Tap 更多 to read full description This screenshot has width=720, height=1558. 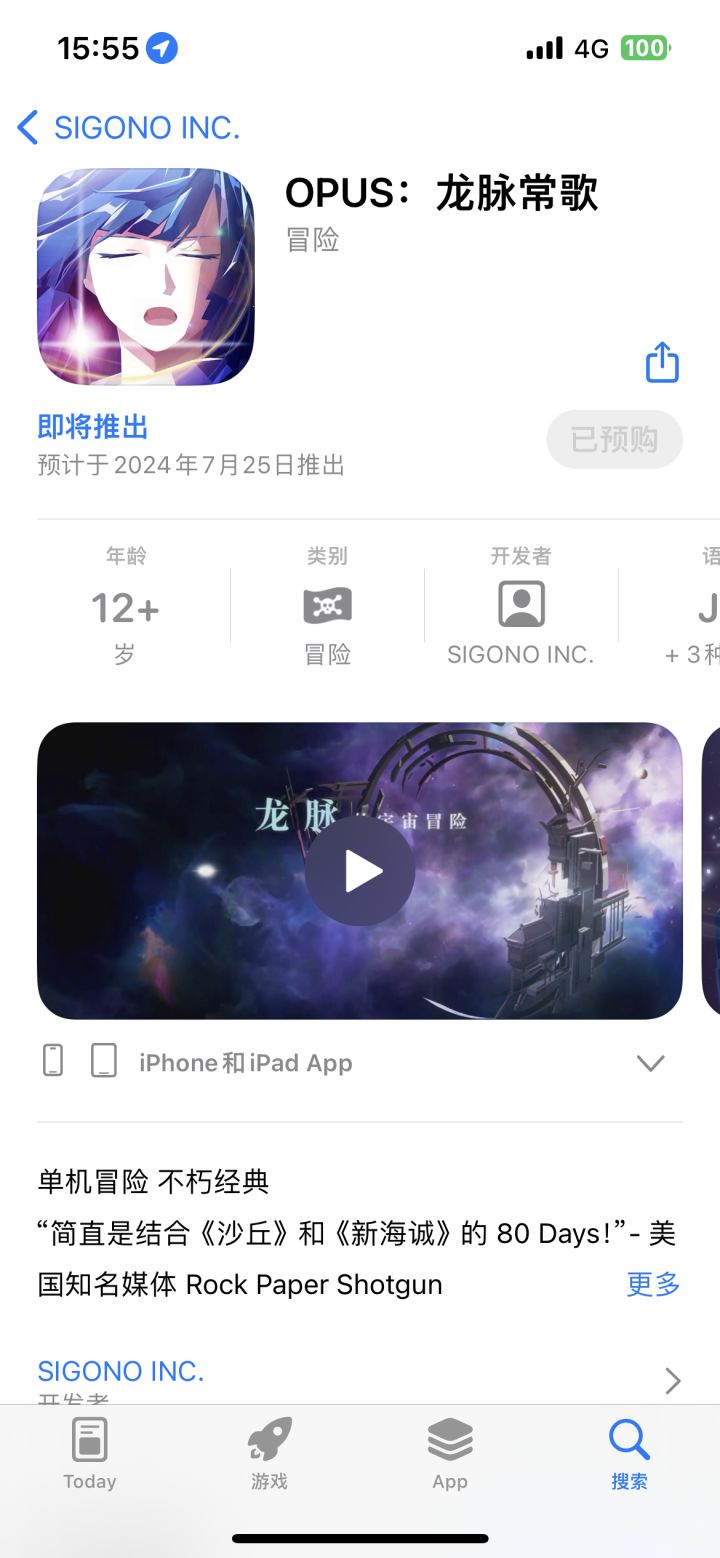coord(653,1284)
